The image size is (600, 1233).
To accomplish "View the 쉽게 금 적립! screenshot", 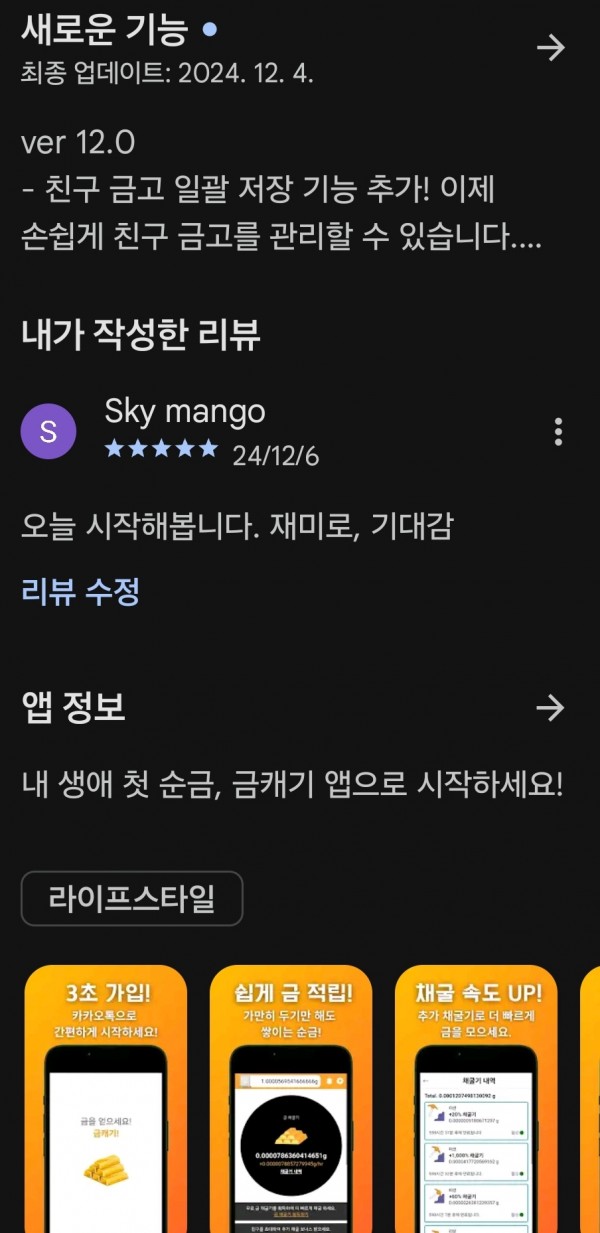I will tap(291, 1098).
